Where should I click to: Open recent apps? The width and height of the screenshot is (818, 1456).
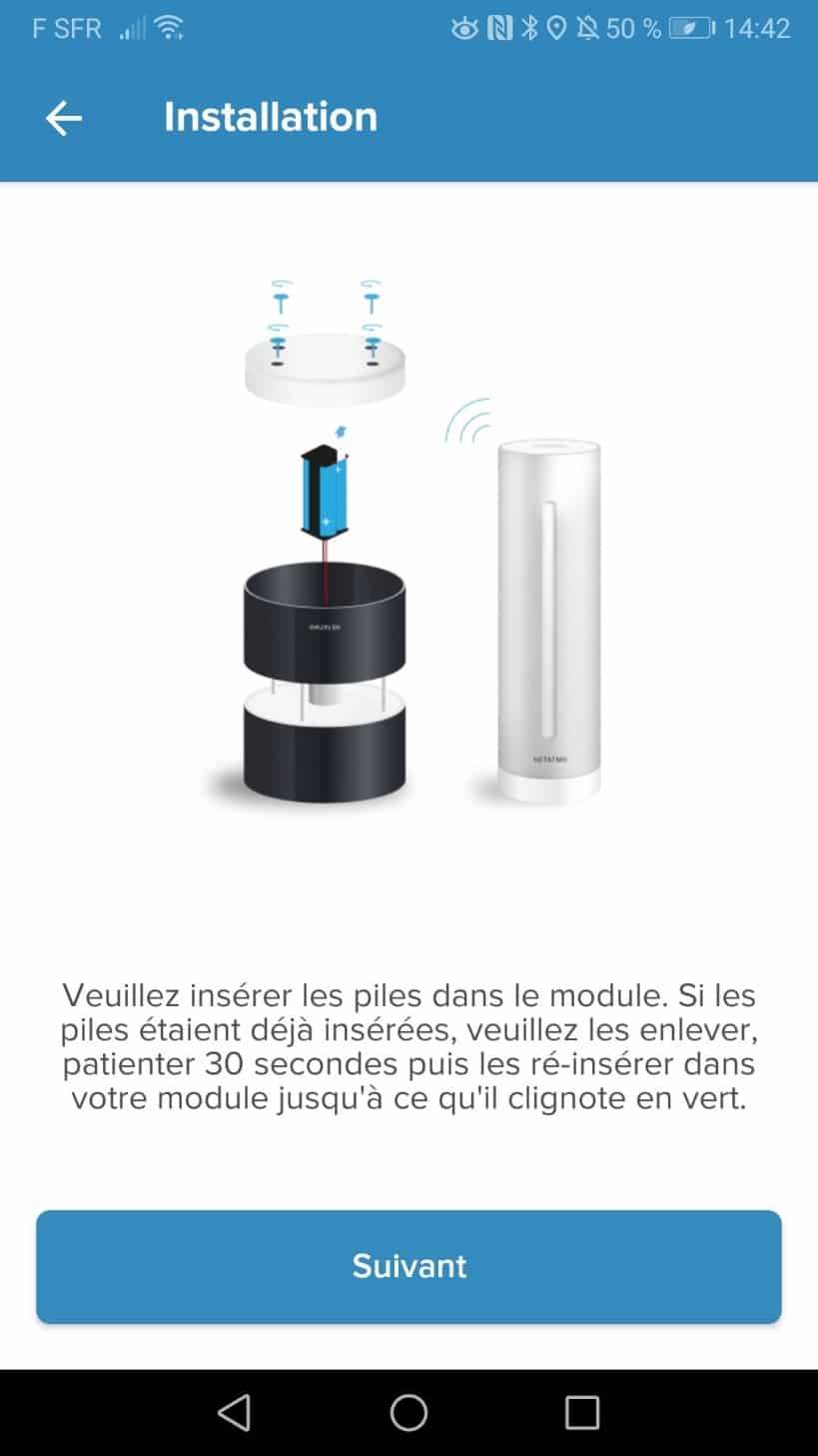(582, 1412)
